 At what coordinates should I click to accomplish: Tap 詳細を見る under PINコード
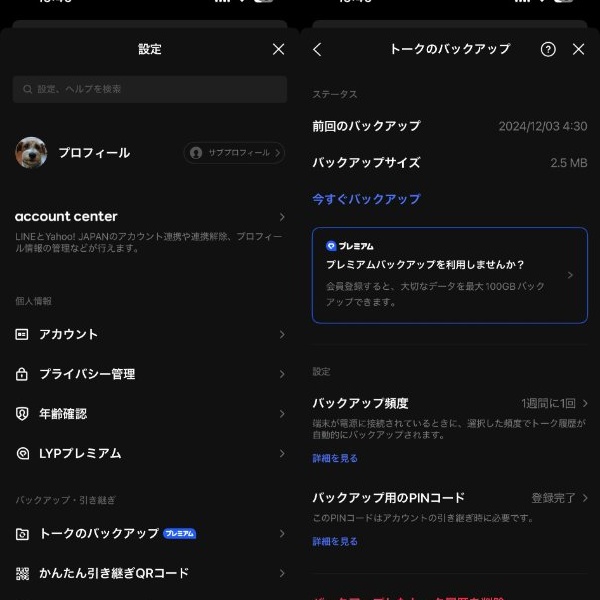pos(335,541)
